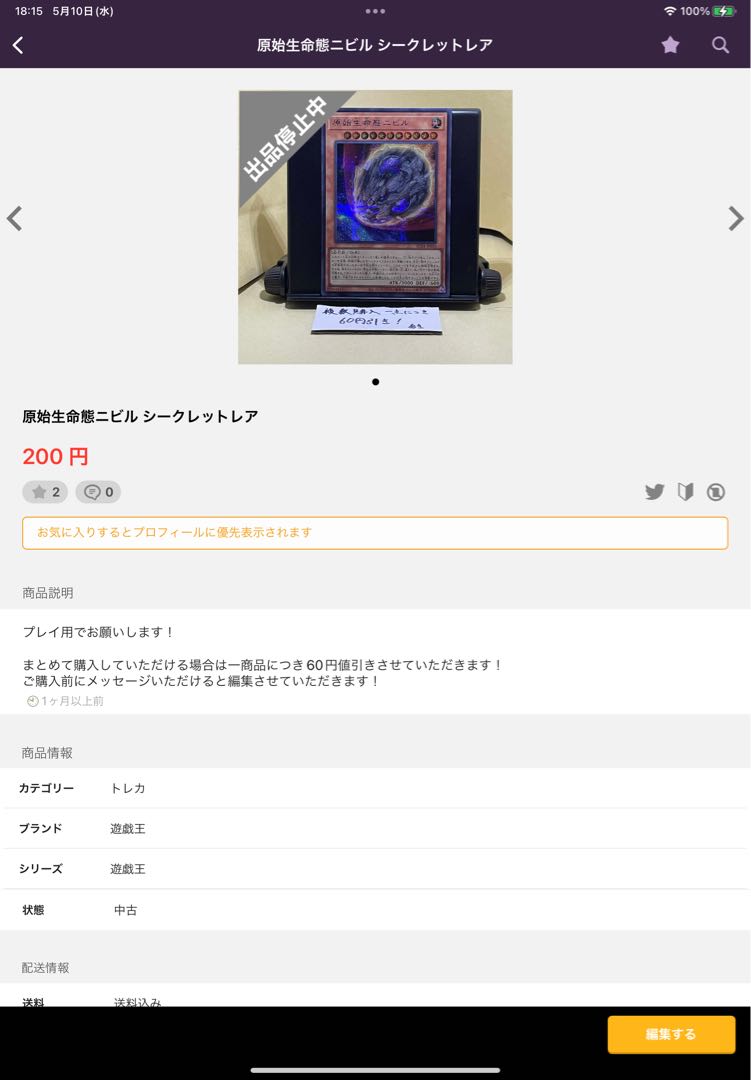Open the comments count chip
Screen dimensions: 751x1080
[x=98, y=492]
